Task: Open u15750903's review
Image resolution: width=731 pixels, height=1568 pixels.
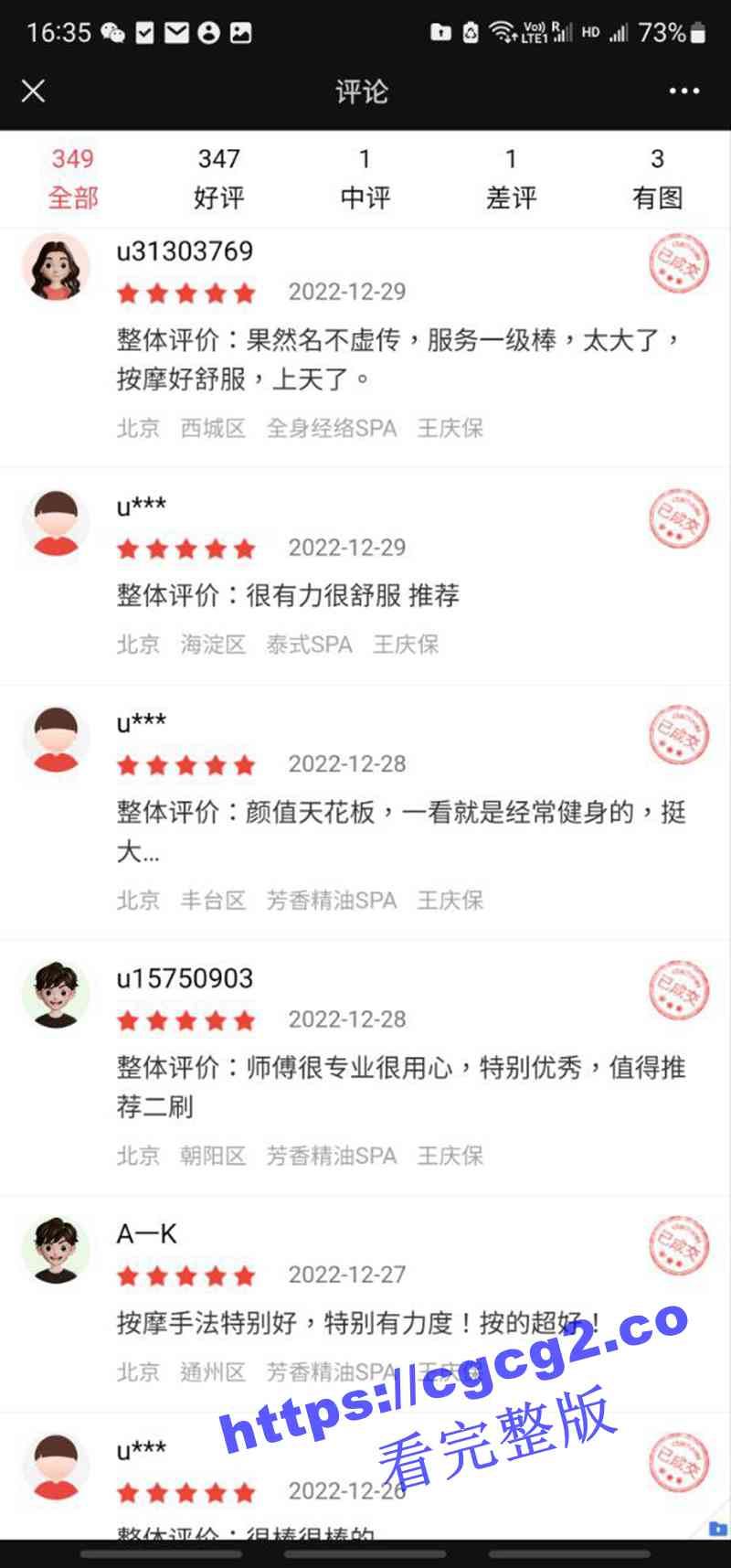Action: 399,1086
